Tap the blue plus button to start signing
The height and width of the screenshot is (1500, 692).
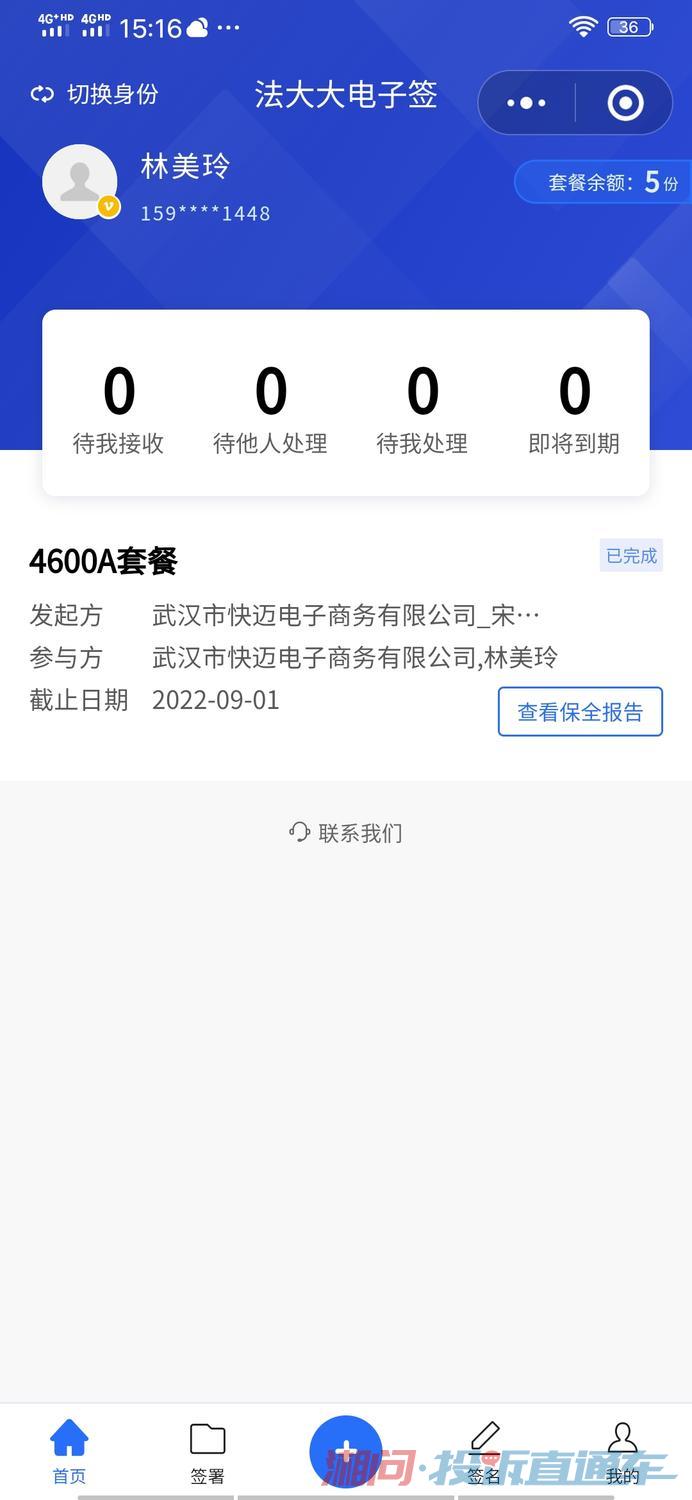pyautogui.click(x=345, y=1451)
